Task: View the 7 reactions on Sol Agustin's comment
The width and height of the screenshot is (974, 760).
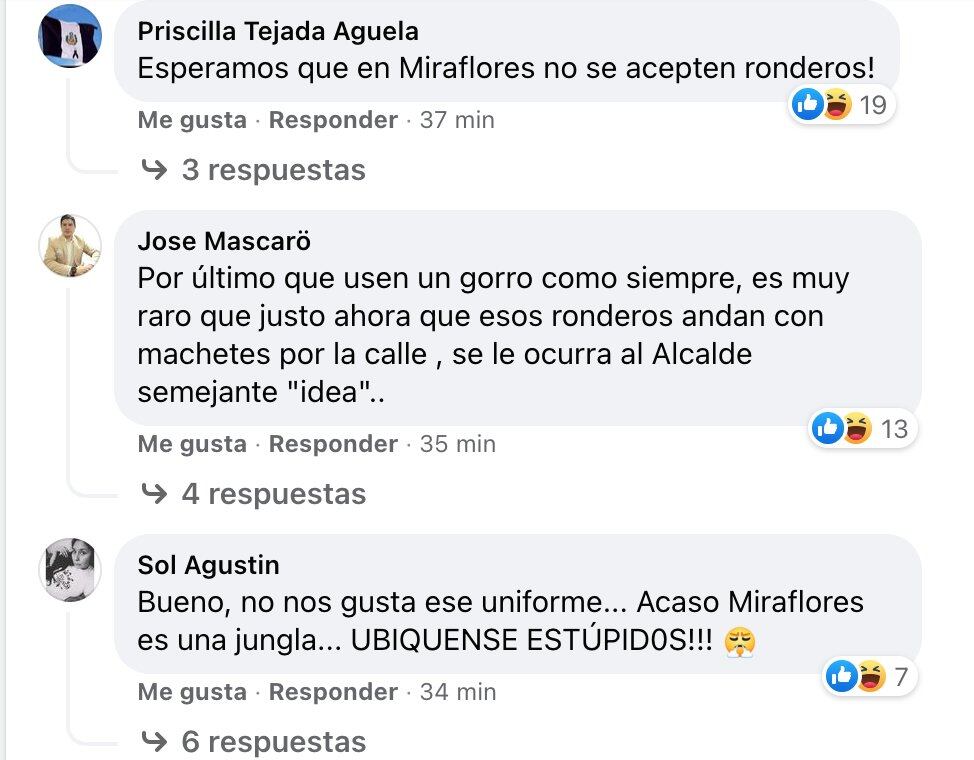Action: coord(871,677)
